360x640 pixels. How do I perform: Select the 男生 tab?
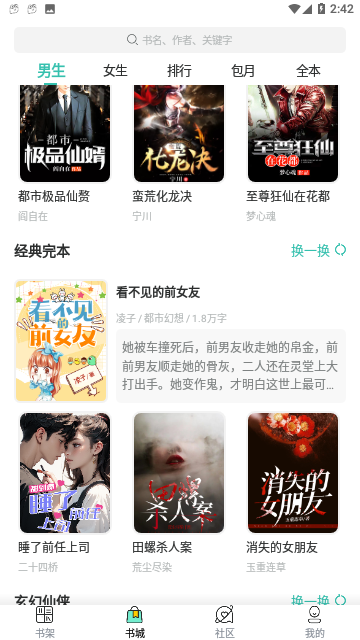pyautogui.click(x=51, y=71)
